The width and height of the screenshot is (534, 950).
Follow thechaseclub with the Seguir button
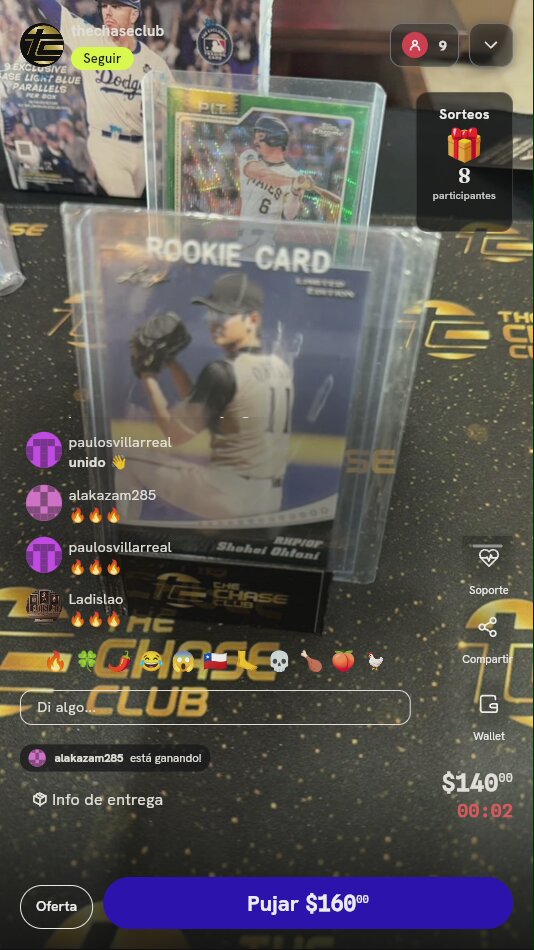[x=102, y=59]
